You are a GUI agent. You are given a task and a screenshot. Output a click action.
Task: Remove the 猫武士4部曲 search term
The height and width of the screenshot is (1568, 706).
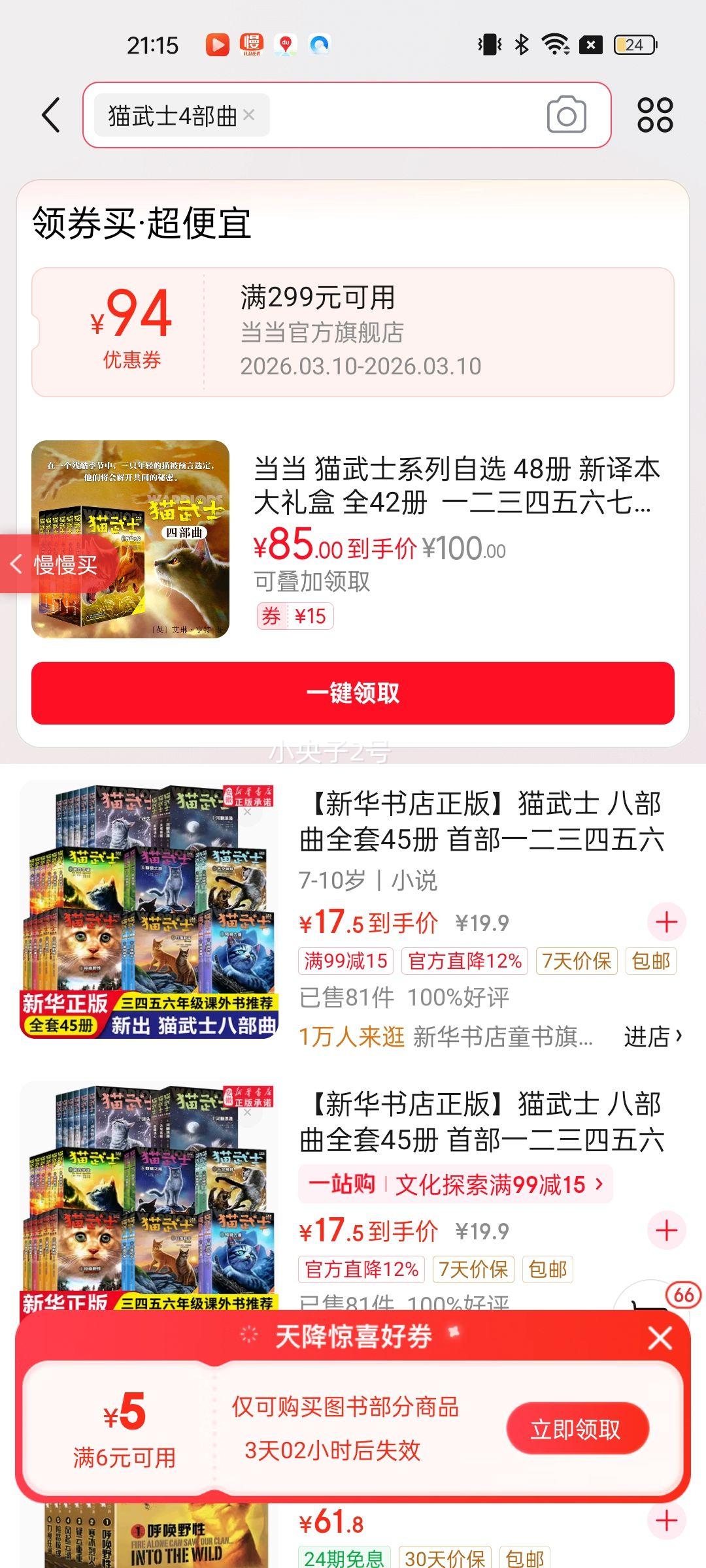(x=248, y=115)
